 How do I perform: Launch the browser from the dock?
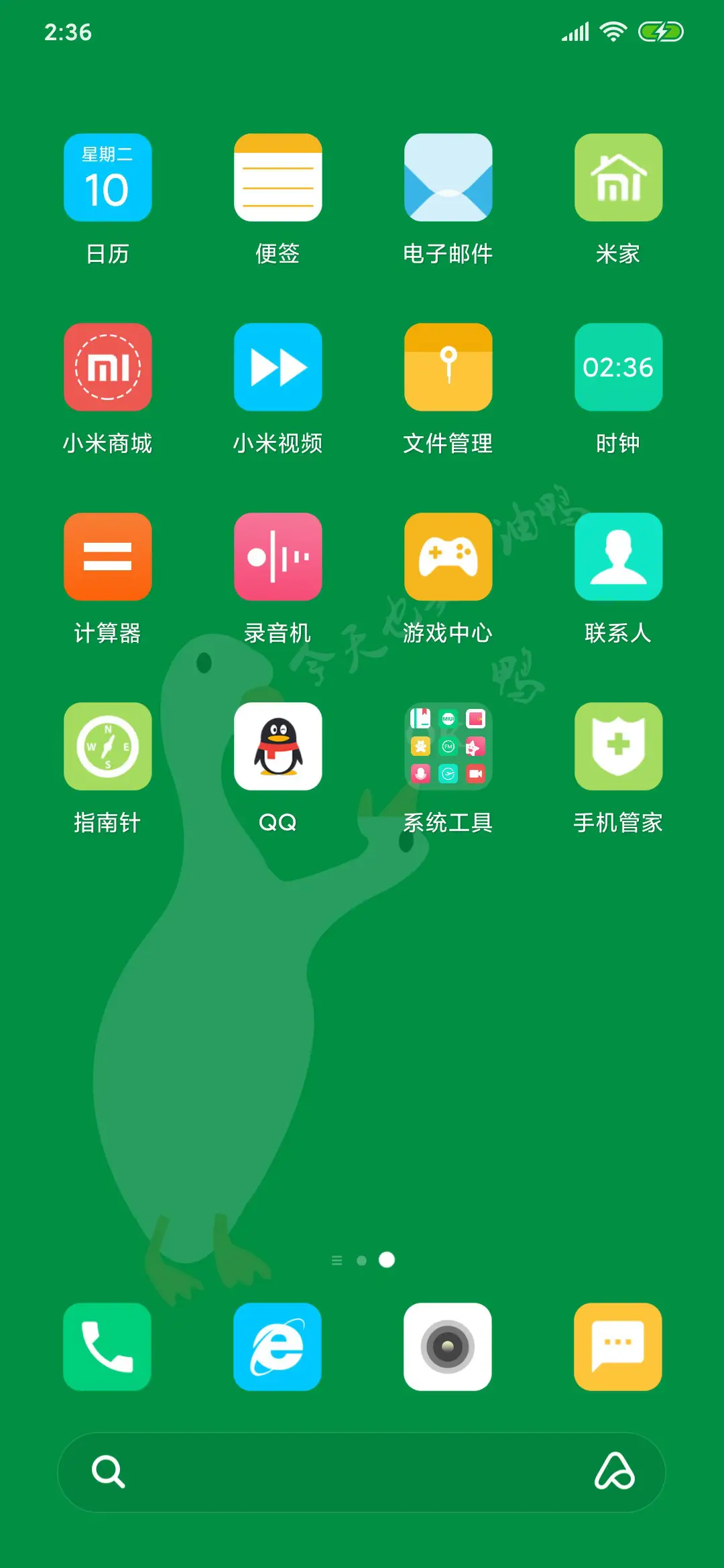[278, 1347]
